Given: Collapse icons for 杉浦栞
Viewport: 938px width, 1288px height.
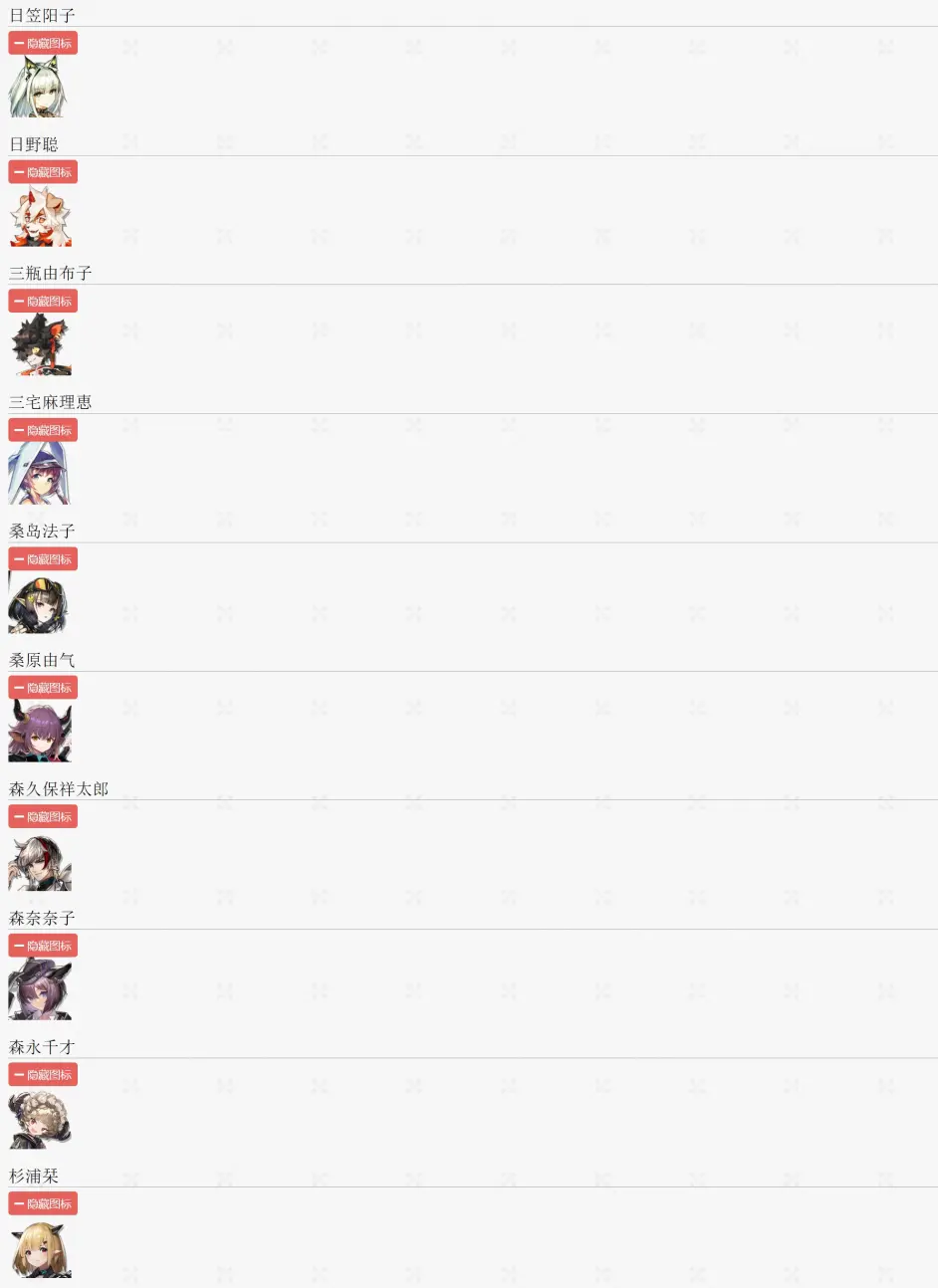Looking at the screenshot, I should pos(43,1203).
